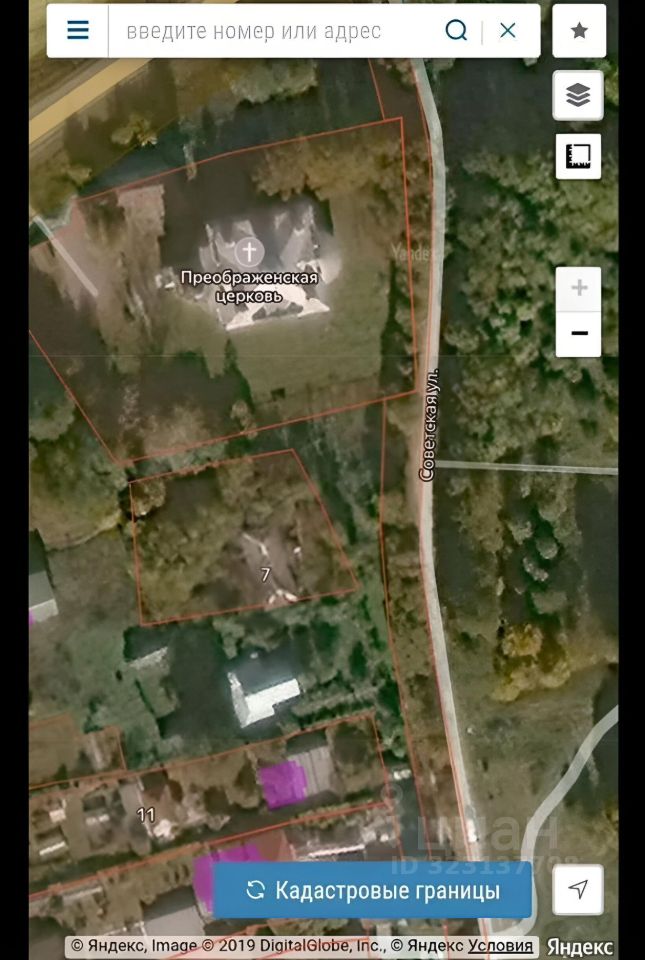Viewport: 645px width, 960px height.
Task: Open the measurement ruler tool
Action: click(578, 157)
